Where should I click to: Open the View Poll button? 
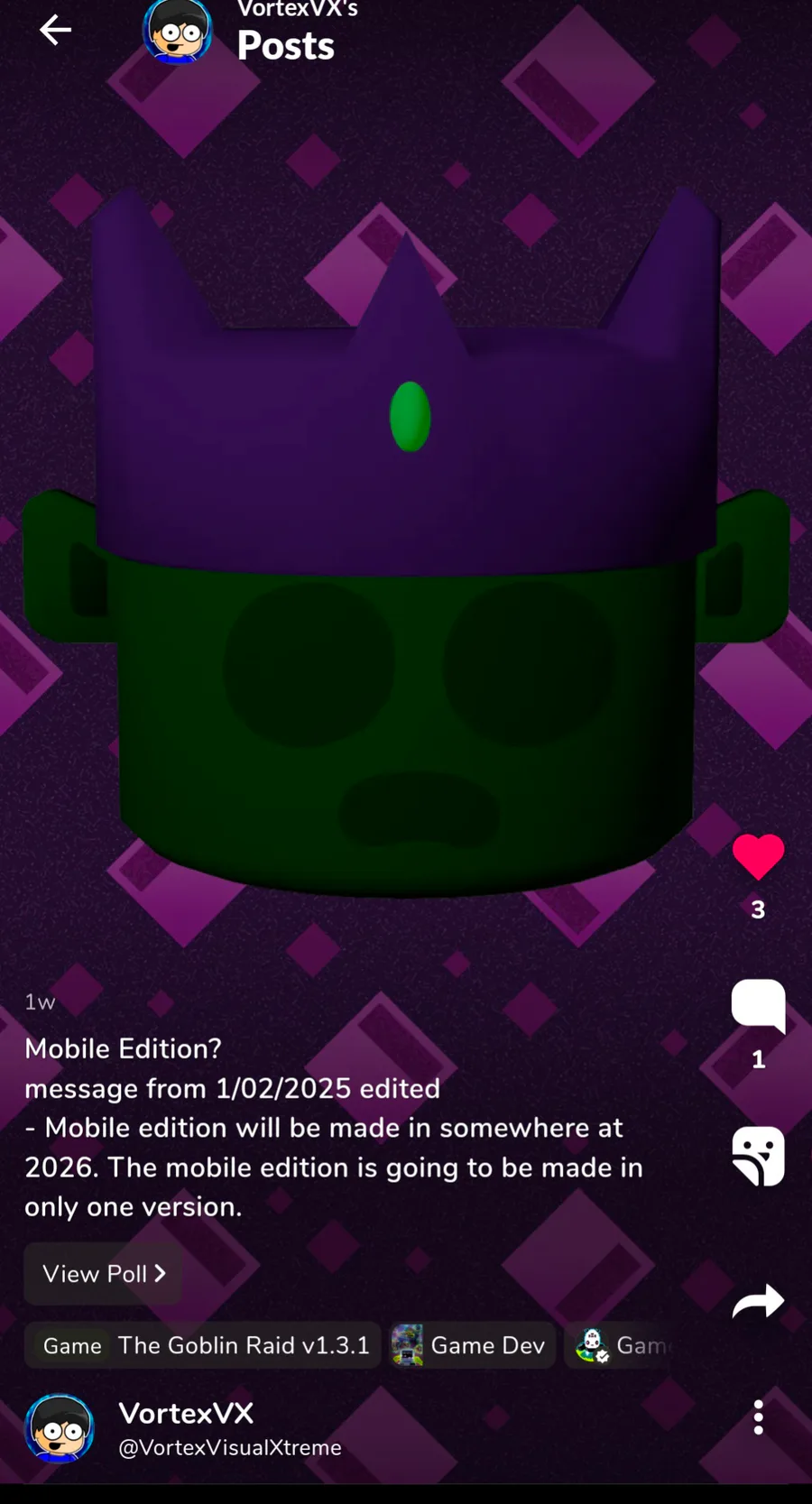click(x=103, y=1274)
